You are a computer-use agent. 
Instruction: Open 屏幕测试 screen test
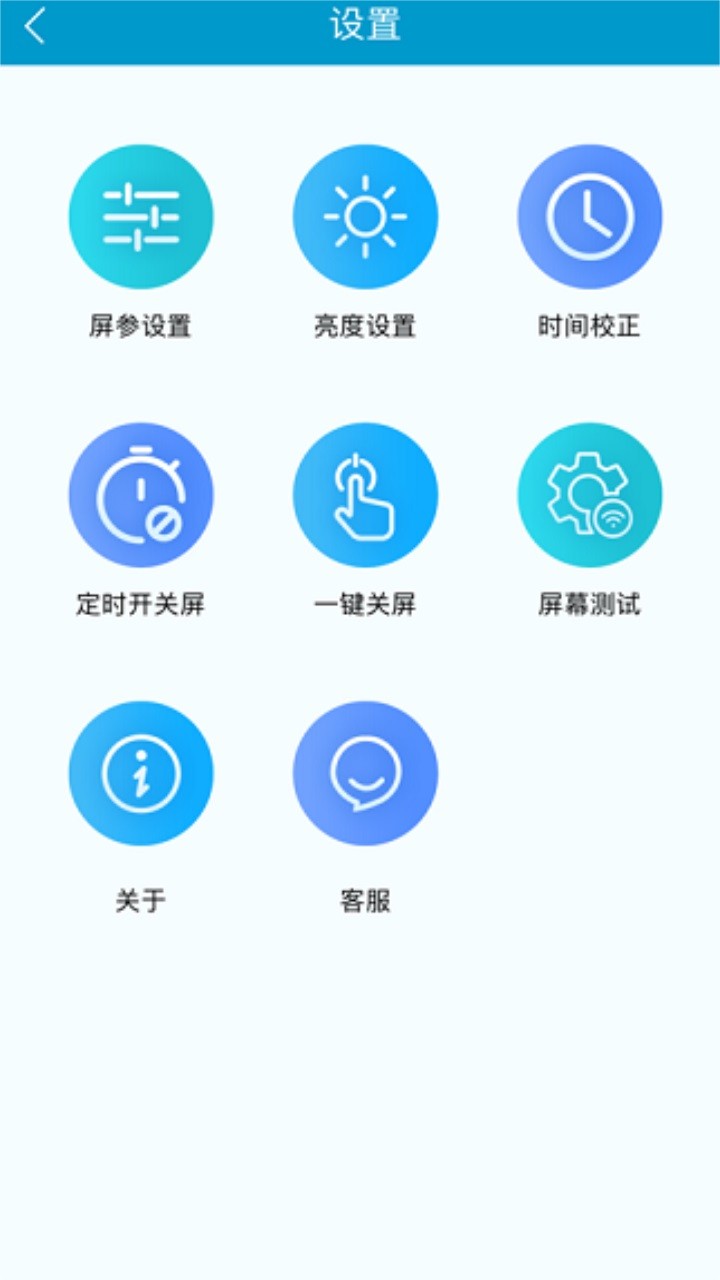coord(589,495)
